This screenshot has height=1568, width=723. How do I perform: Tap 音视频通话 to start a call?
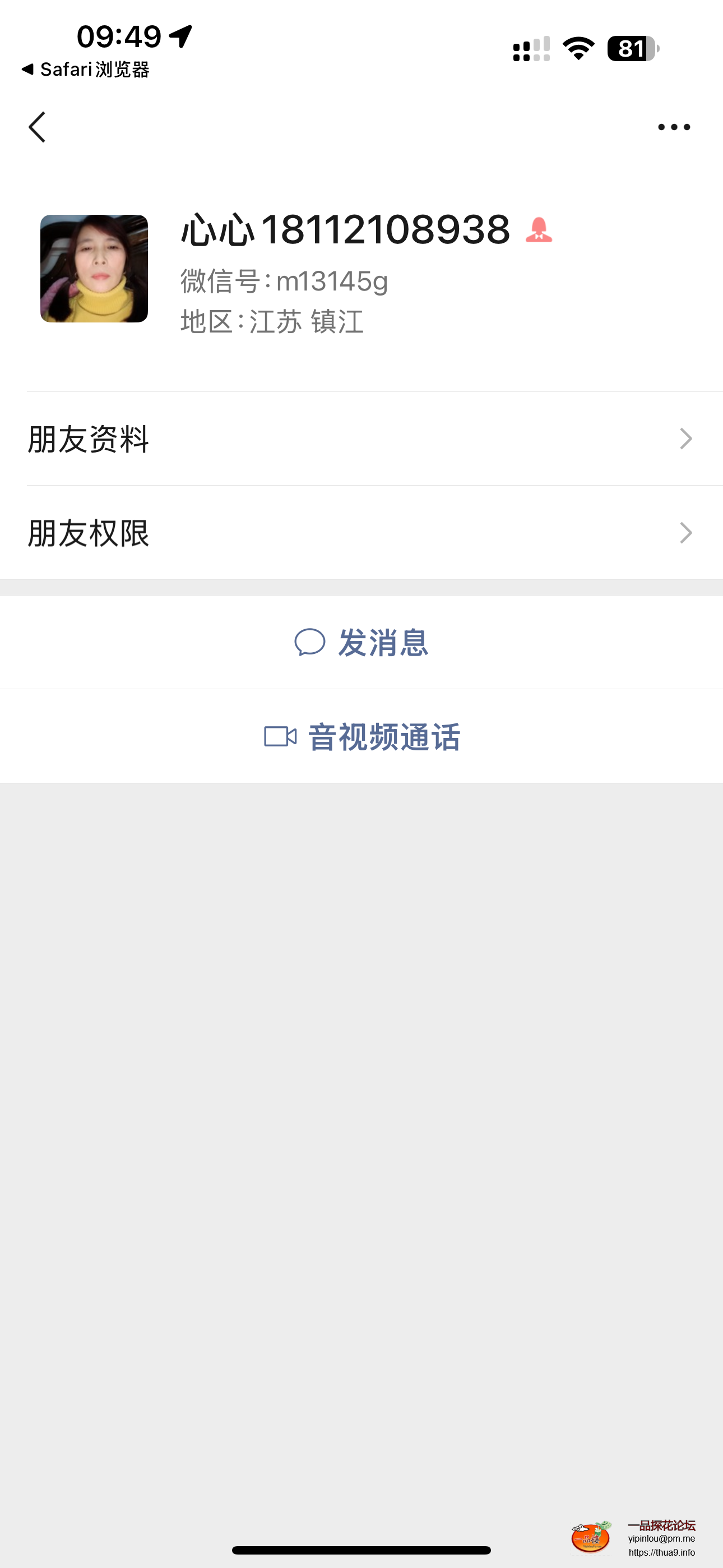[x=383, y=736]
